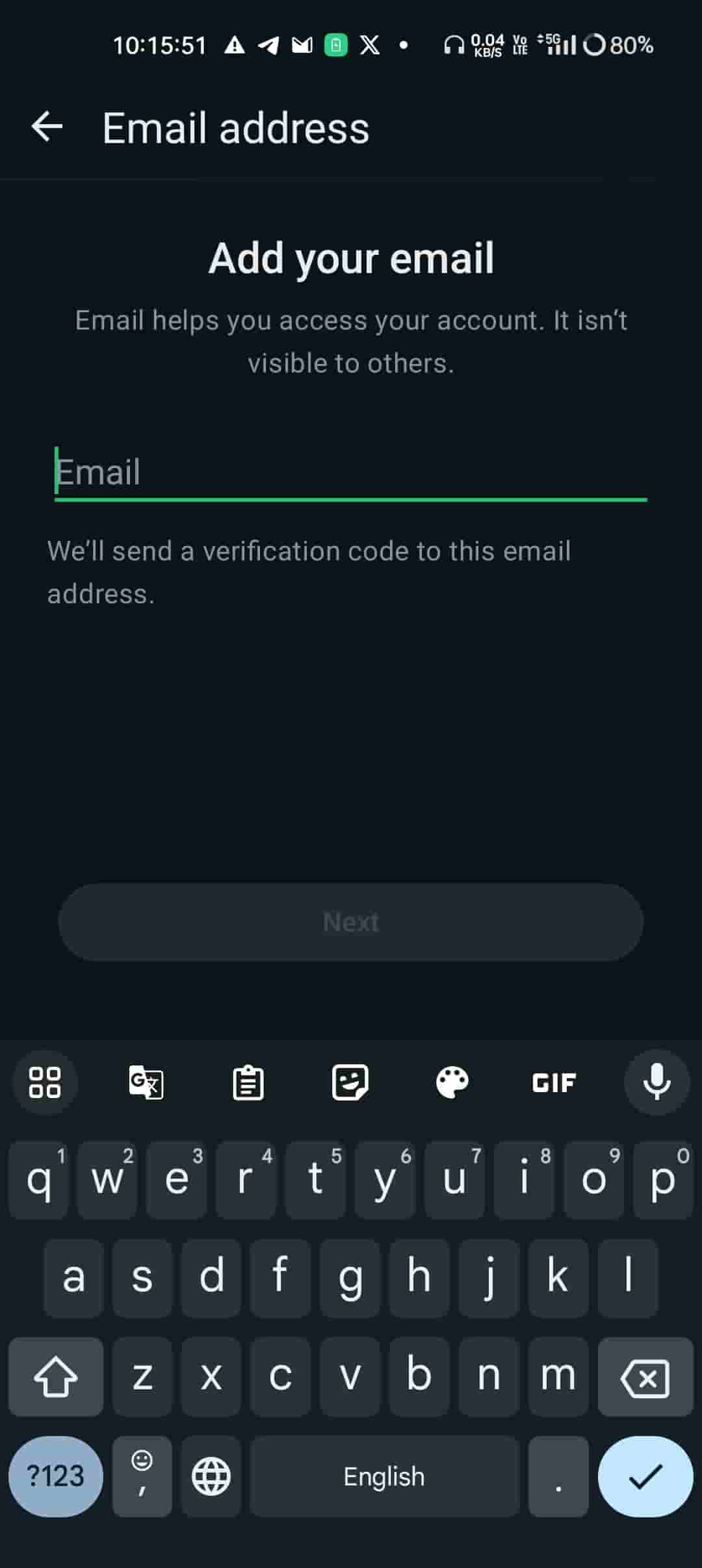Focus the Email text field

[x=351, y=473]
